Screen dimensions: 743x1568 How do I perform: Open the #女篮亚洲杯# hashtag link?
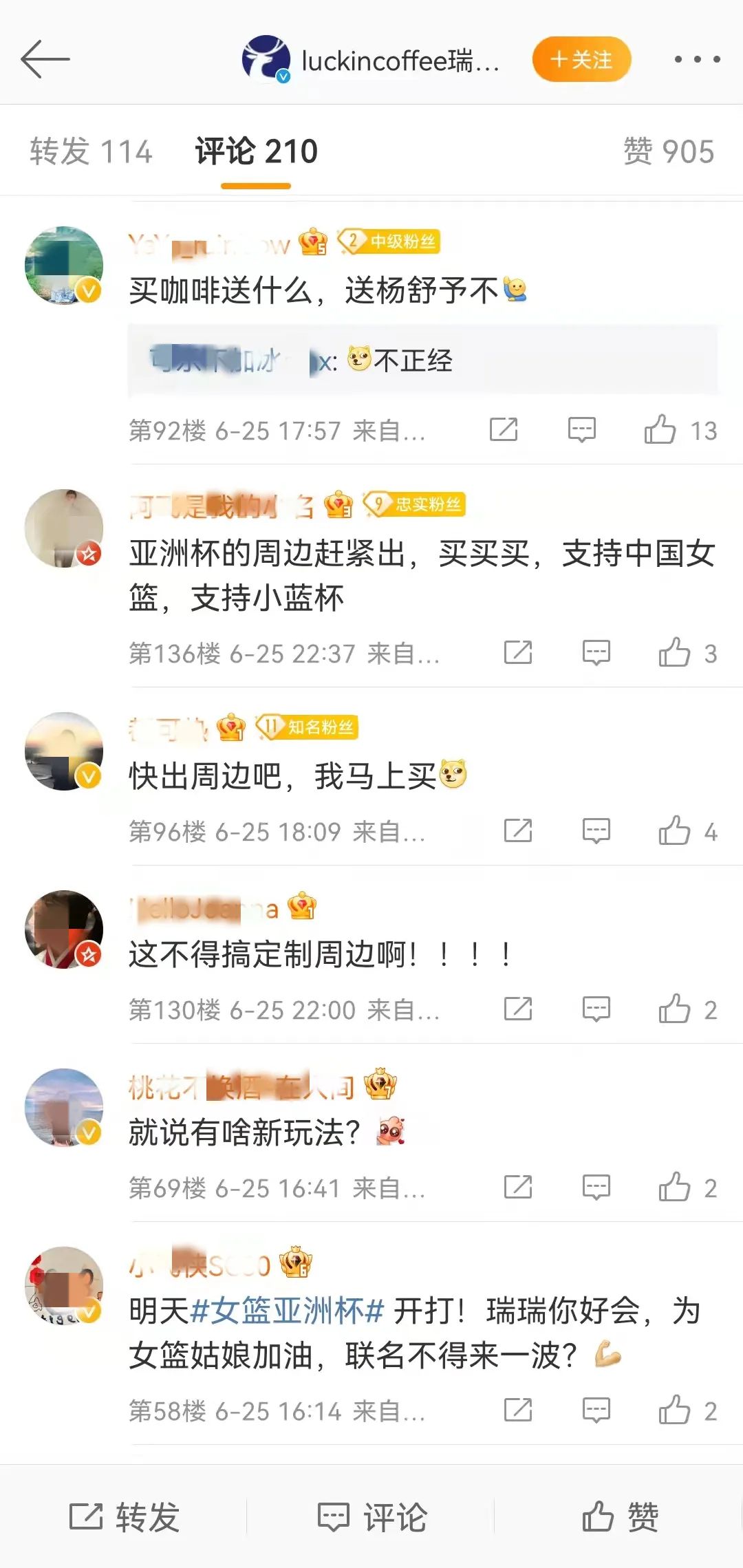(x=286, y=1311)
